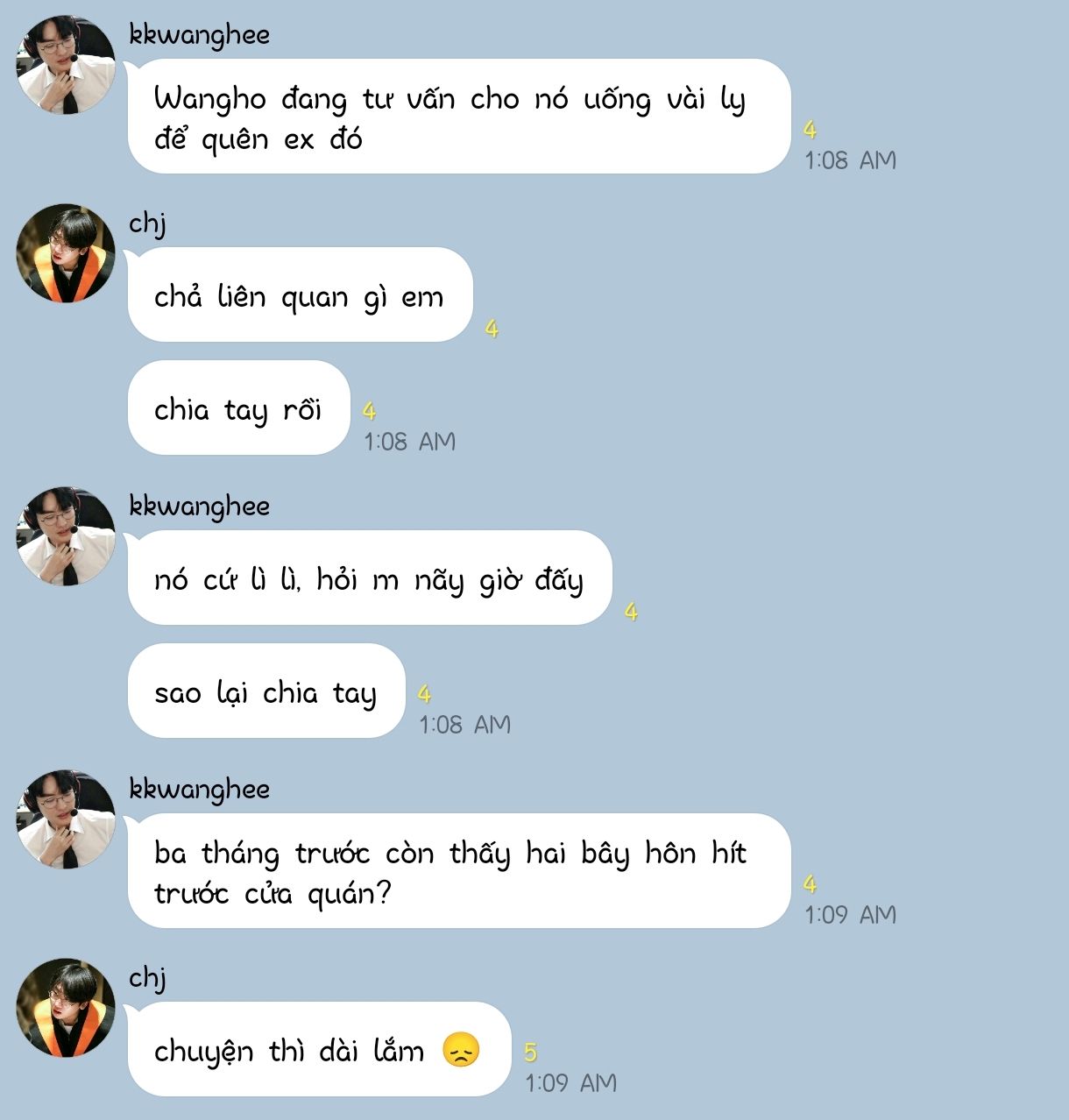Open kkwanghee's avatar beside the "ba tháng trước" message
Image resolution: width=1069 pixels, height=1120 pixels.
coord(66,819)
